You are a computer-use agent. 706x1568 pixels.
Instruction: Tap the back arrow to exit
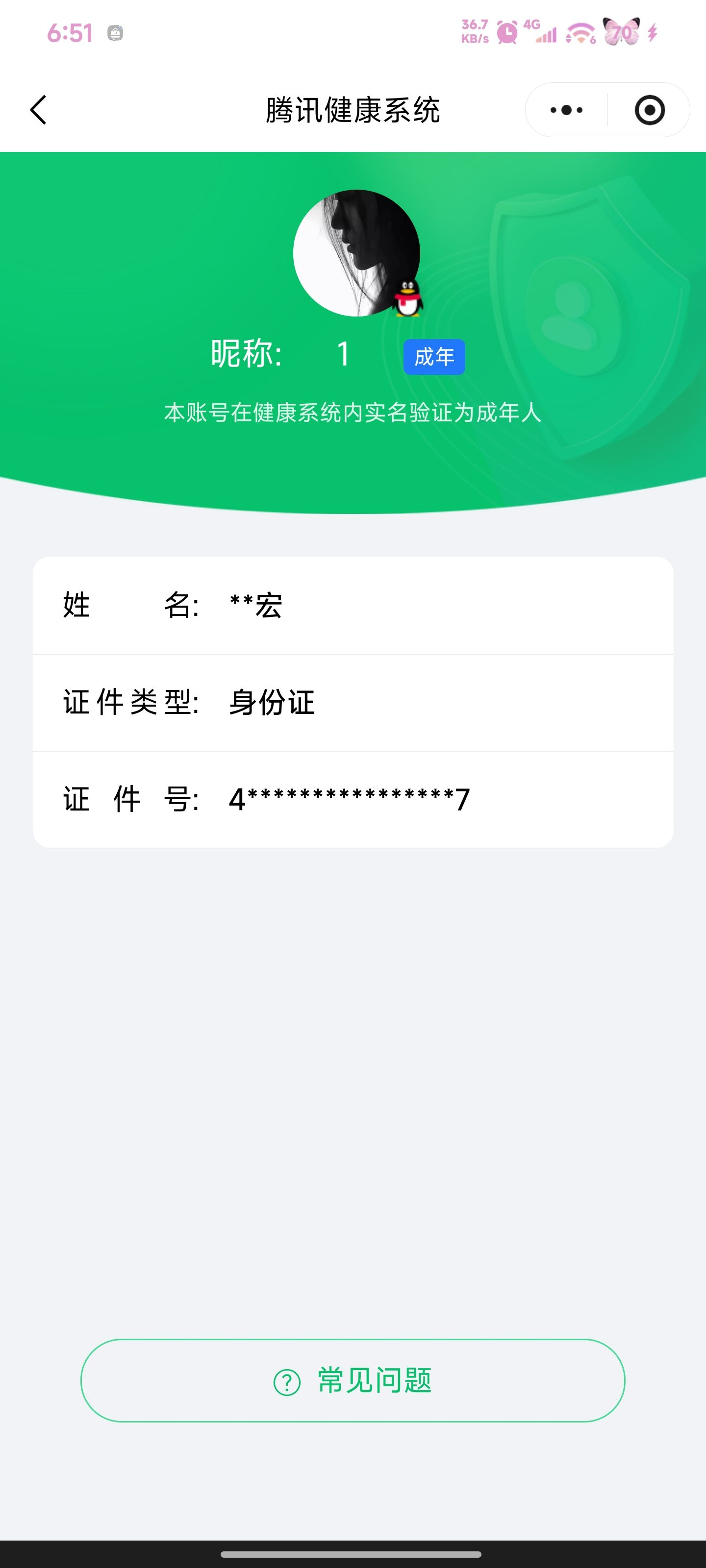click(x=38, y=110)
